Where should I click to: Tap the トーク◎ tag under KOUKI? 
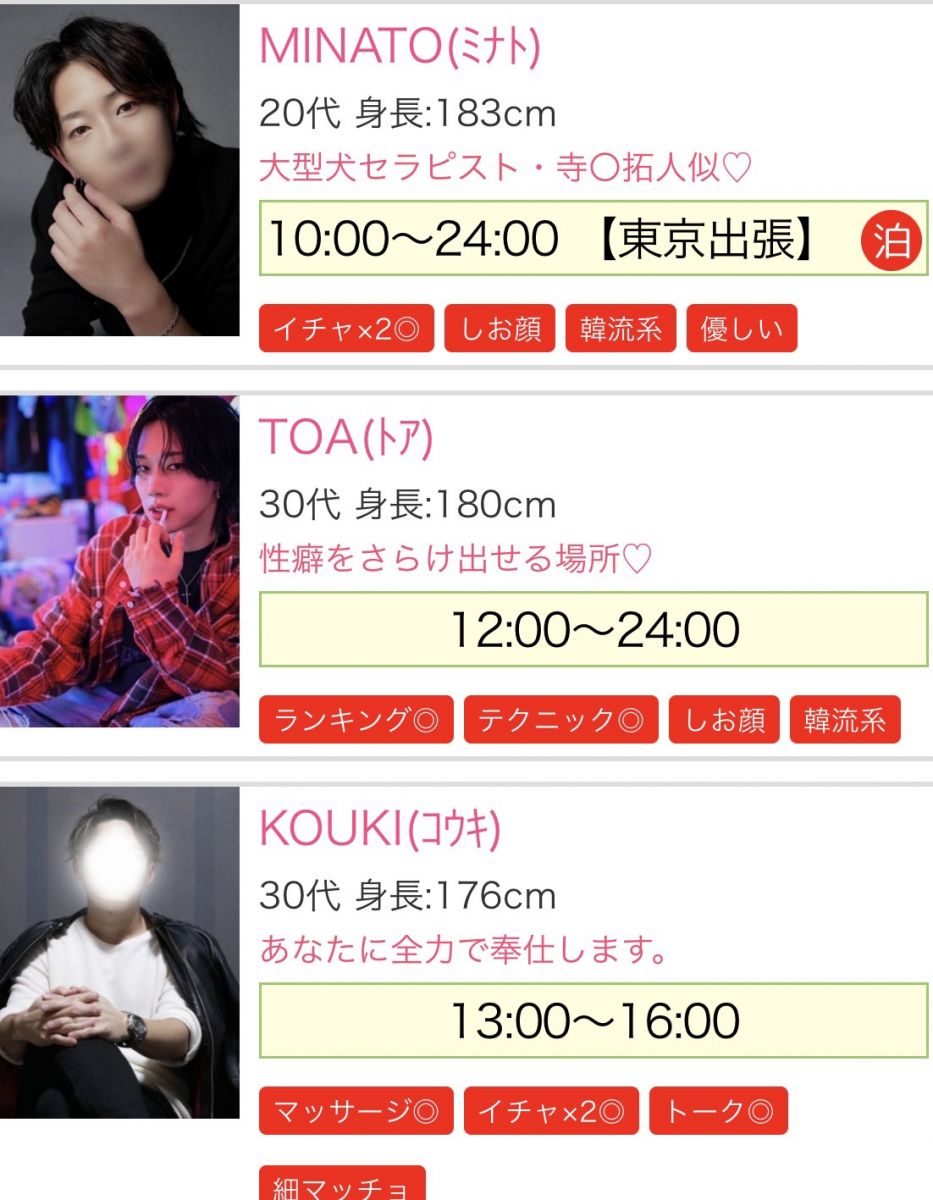(x=718, y=1111)
